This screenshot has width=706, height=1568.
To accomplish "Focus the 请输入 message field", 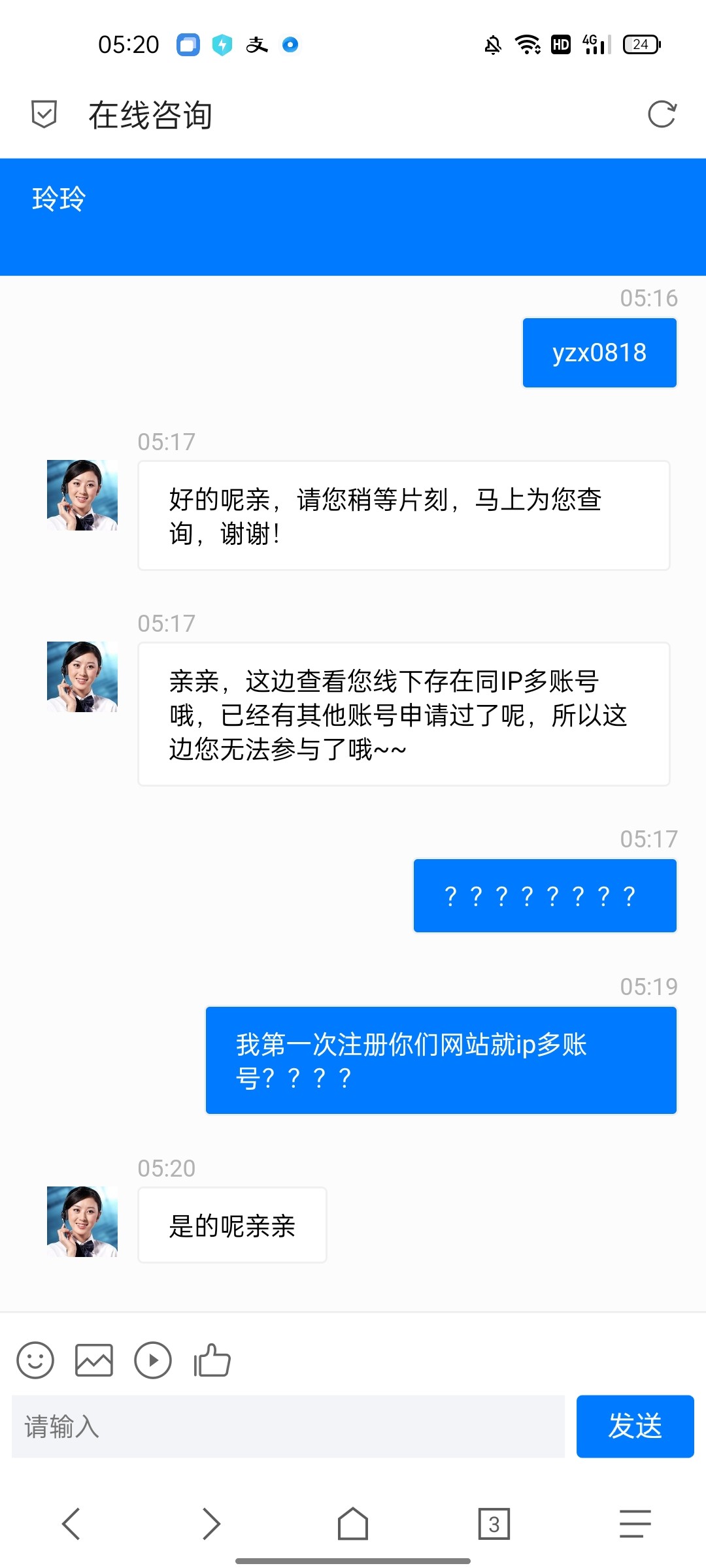I will [288, 1426].
